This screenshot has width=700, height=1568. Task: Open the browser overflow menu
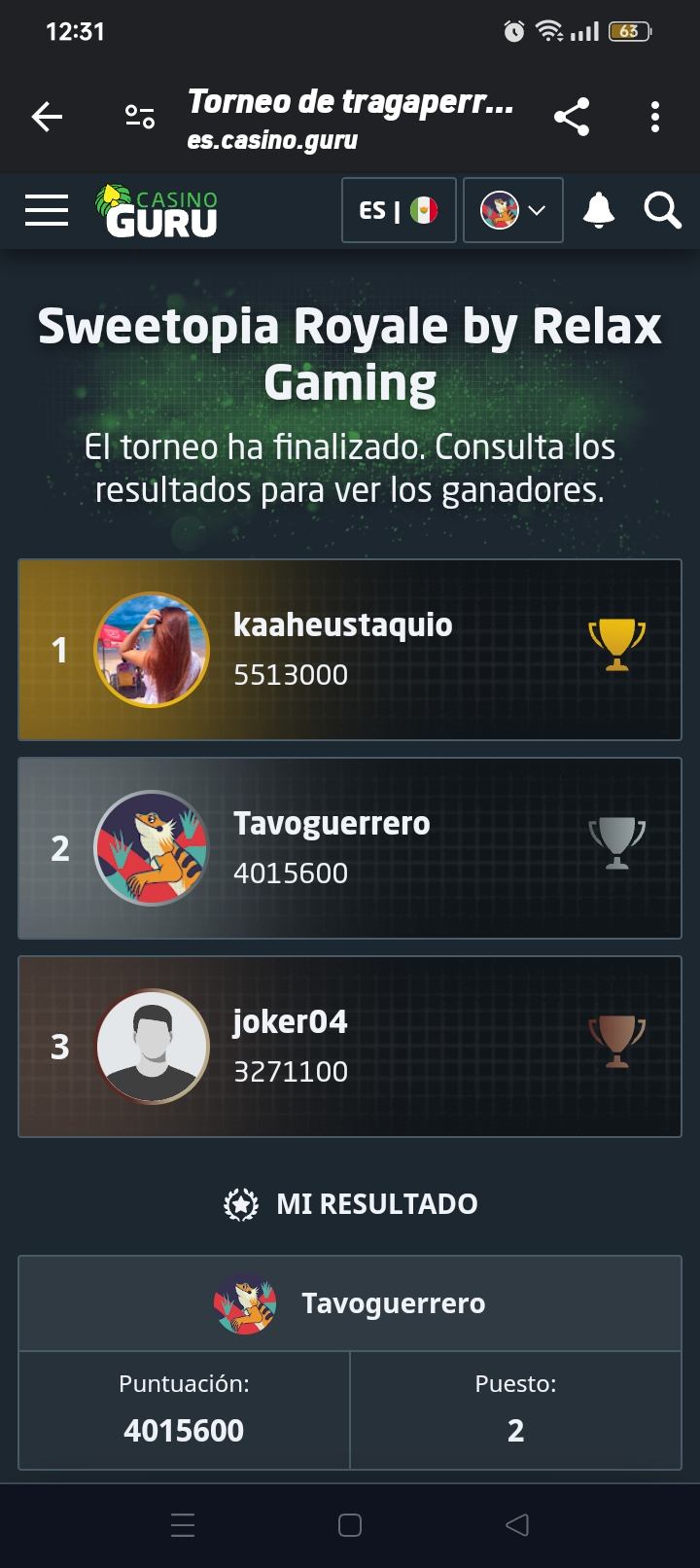coord(655,118)
